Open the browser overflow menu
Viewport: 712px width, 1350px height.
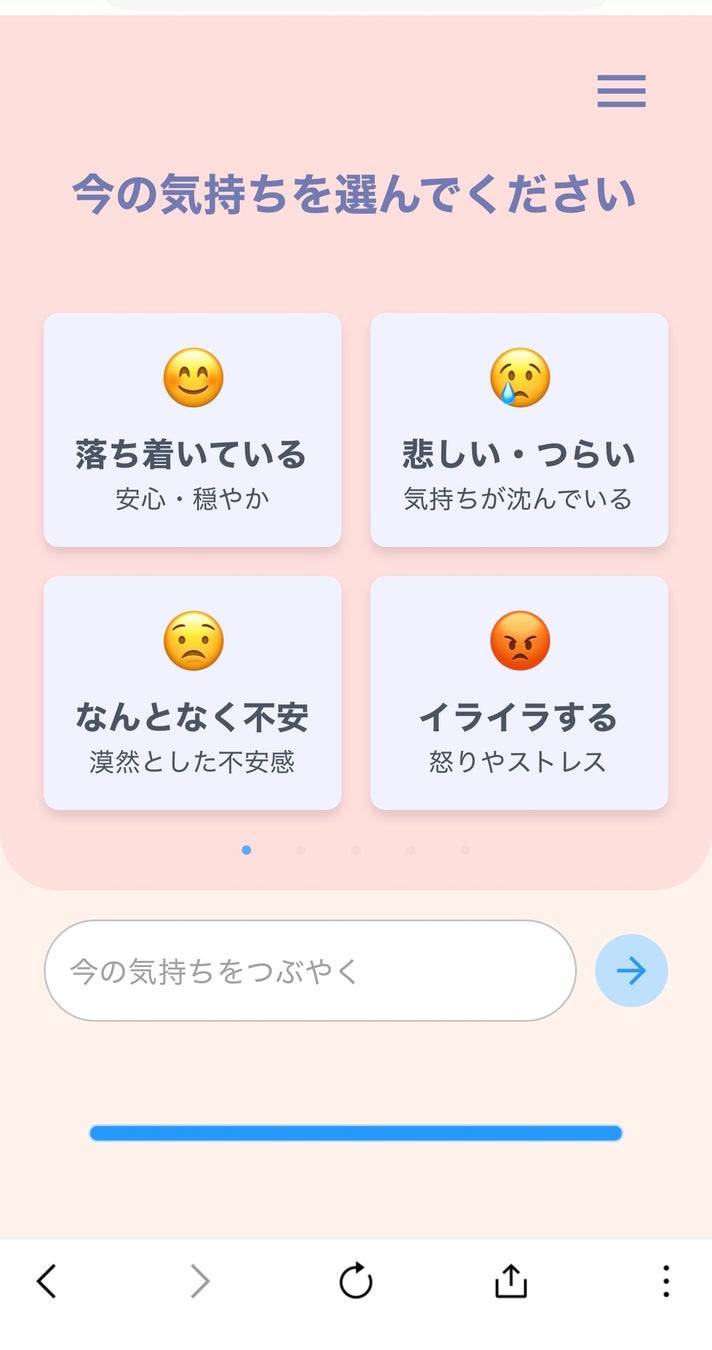point(666,1281)
